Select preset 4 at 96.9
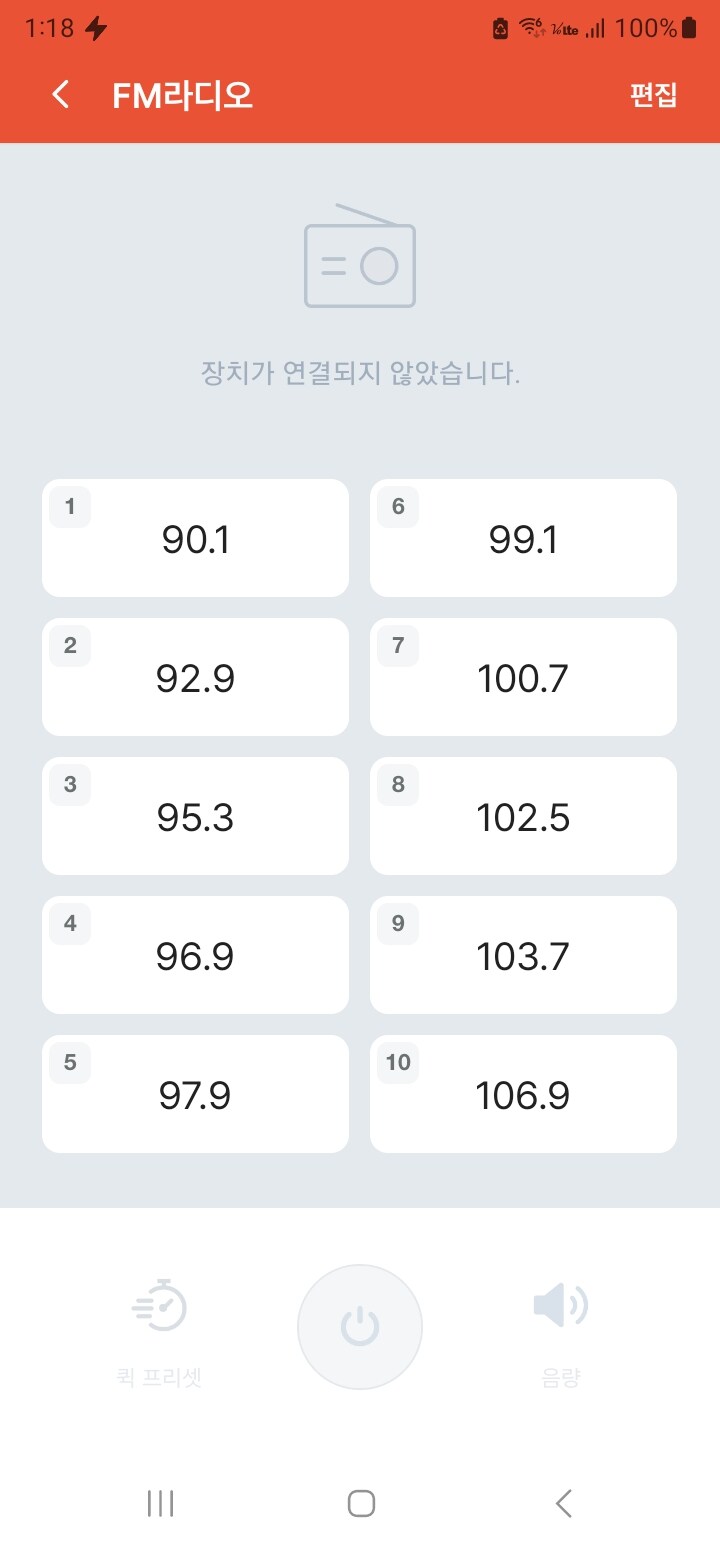720x1544 pixels. 195,955
